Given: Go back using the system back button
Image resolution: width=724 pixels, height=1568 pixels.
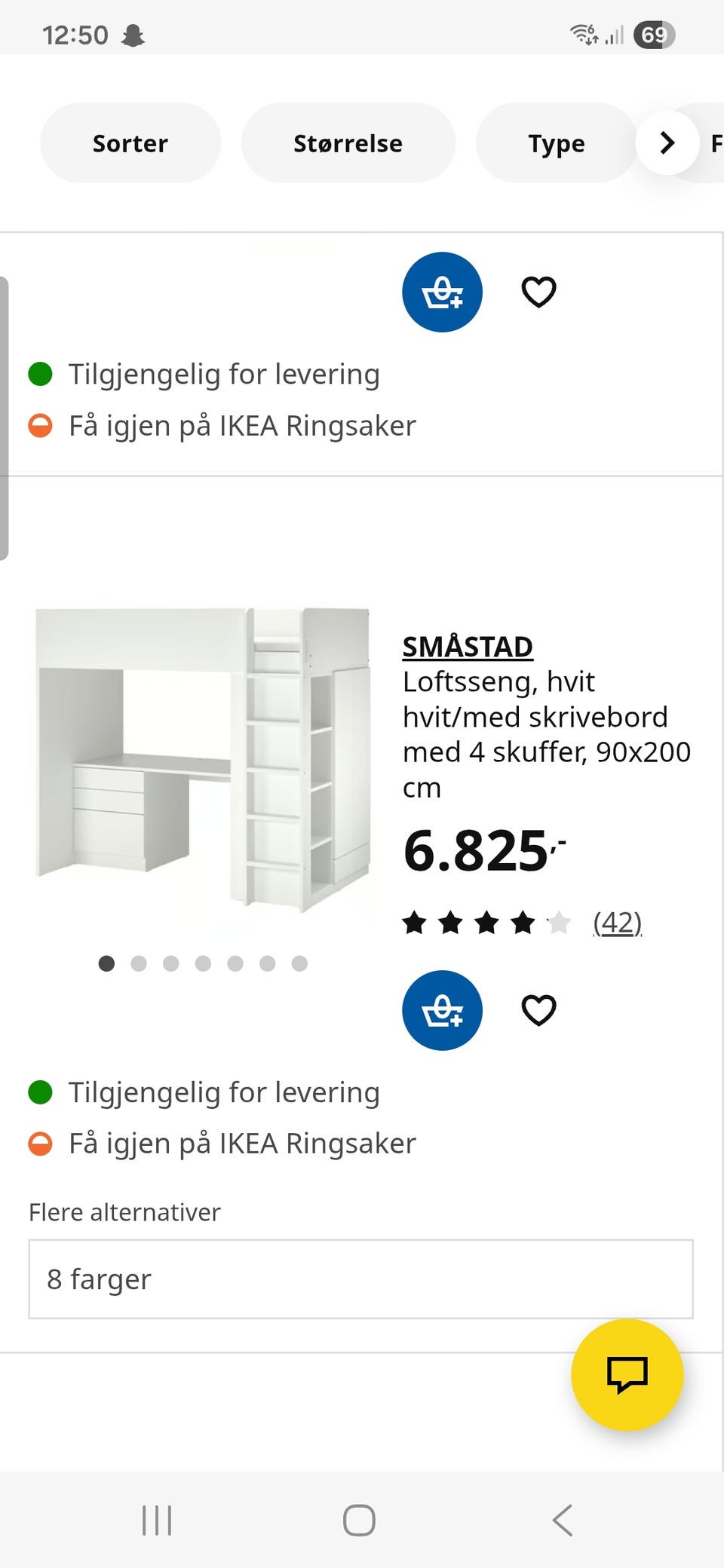Looking at the screenshot, I should (563, 1520).
